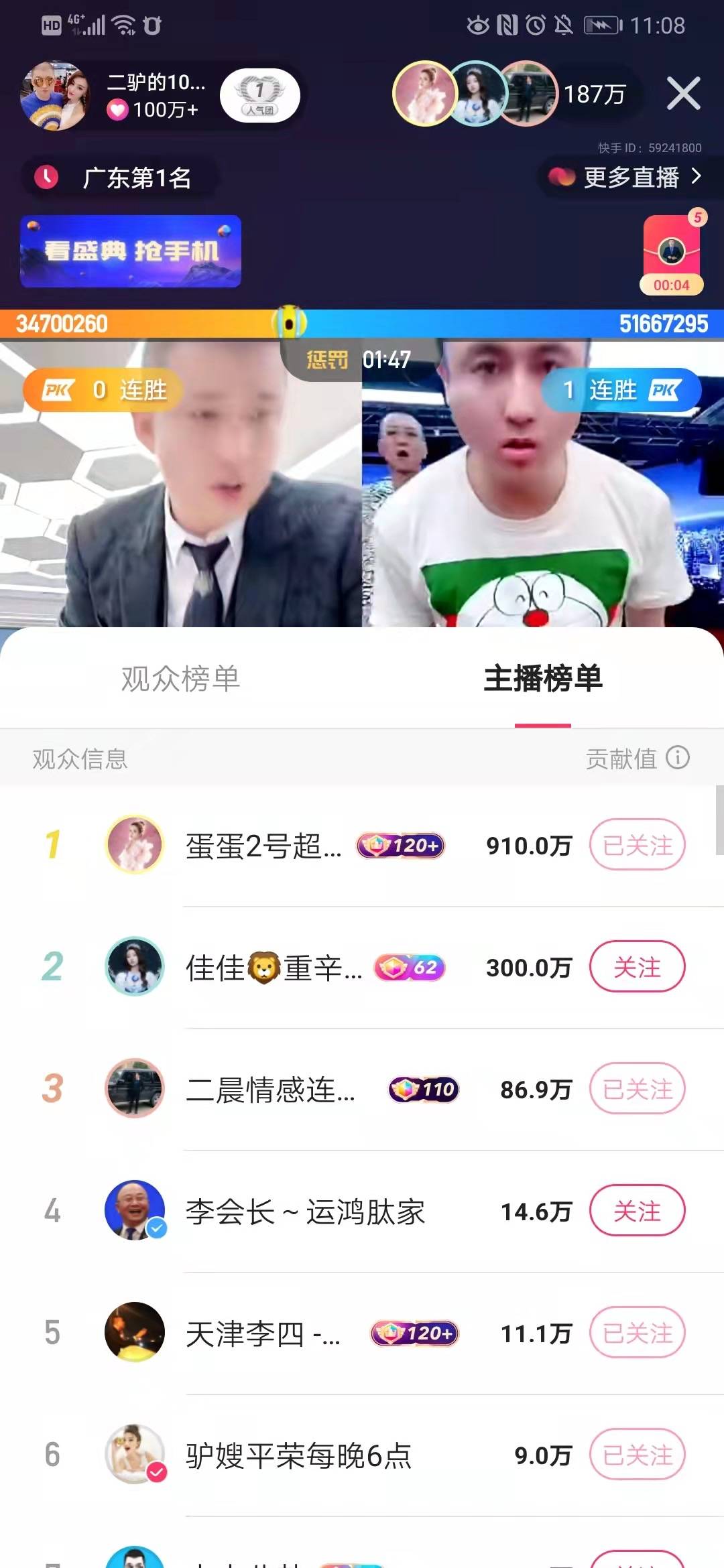Open the 人气团 fan group badge

pyautogui.click(x=259, y=95)
